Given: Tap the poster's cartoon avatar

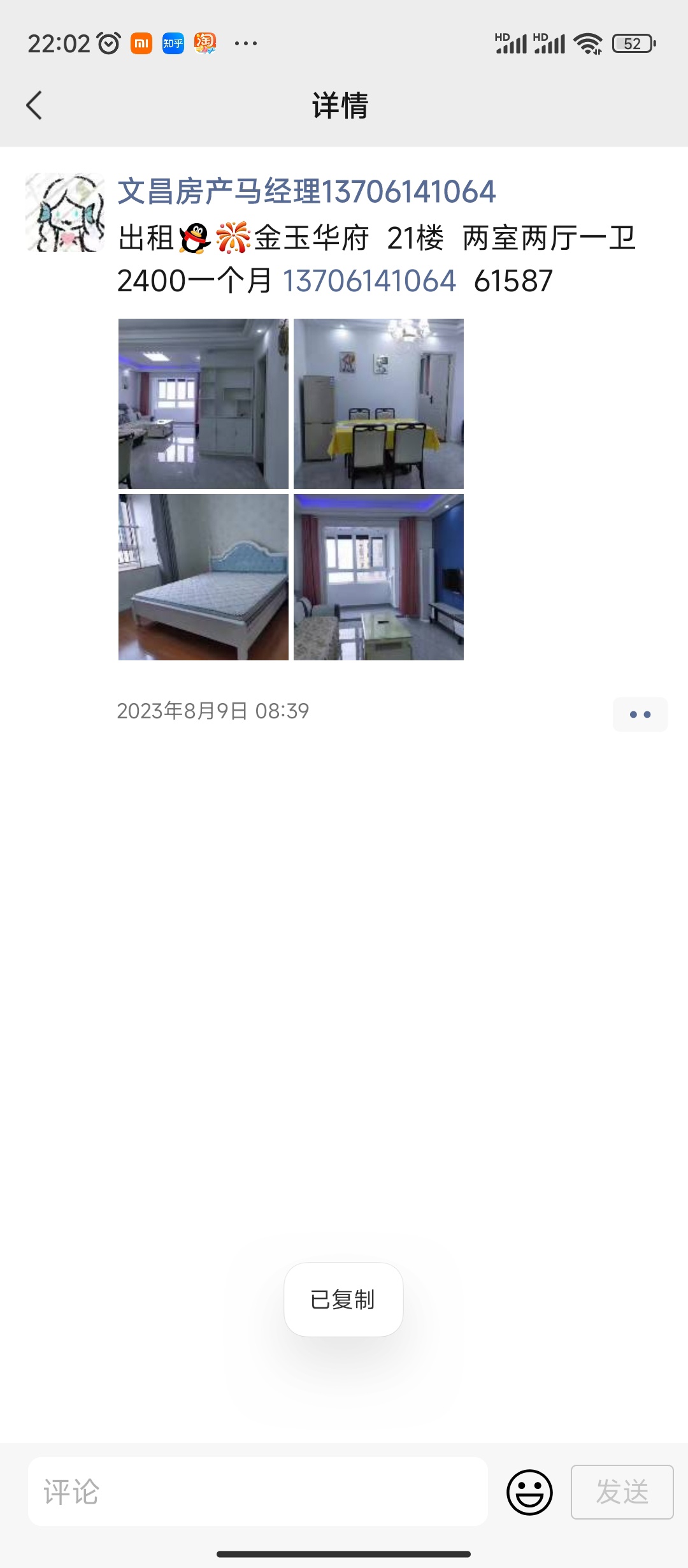Looking at the screenshot, I should [x=65, y=212].
